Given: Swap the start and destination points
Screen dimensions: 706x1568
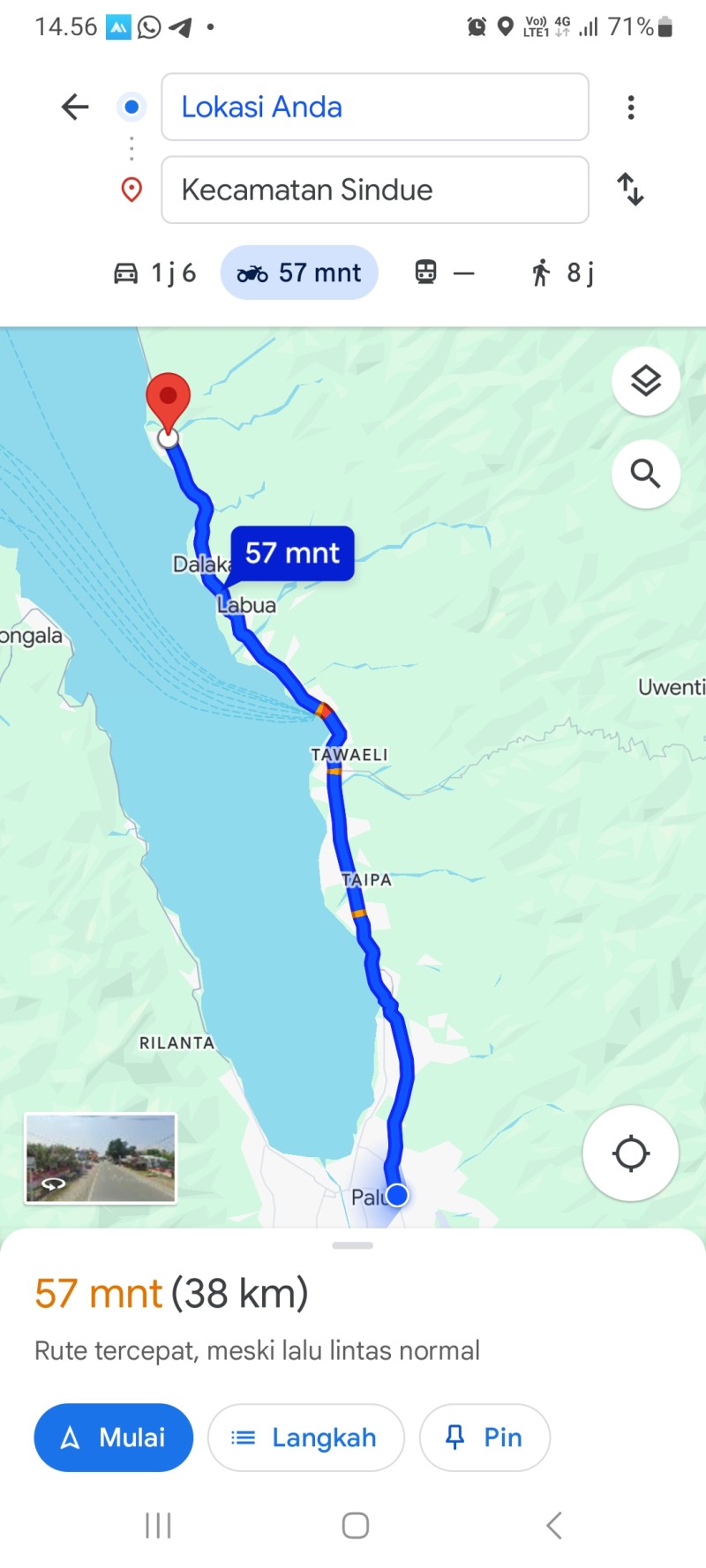Looking at the screenshot, I should (630, 190).
